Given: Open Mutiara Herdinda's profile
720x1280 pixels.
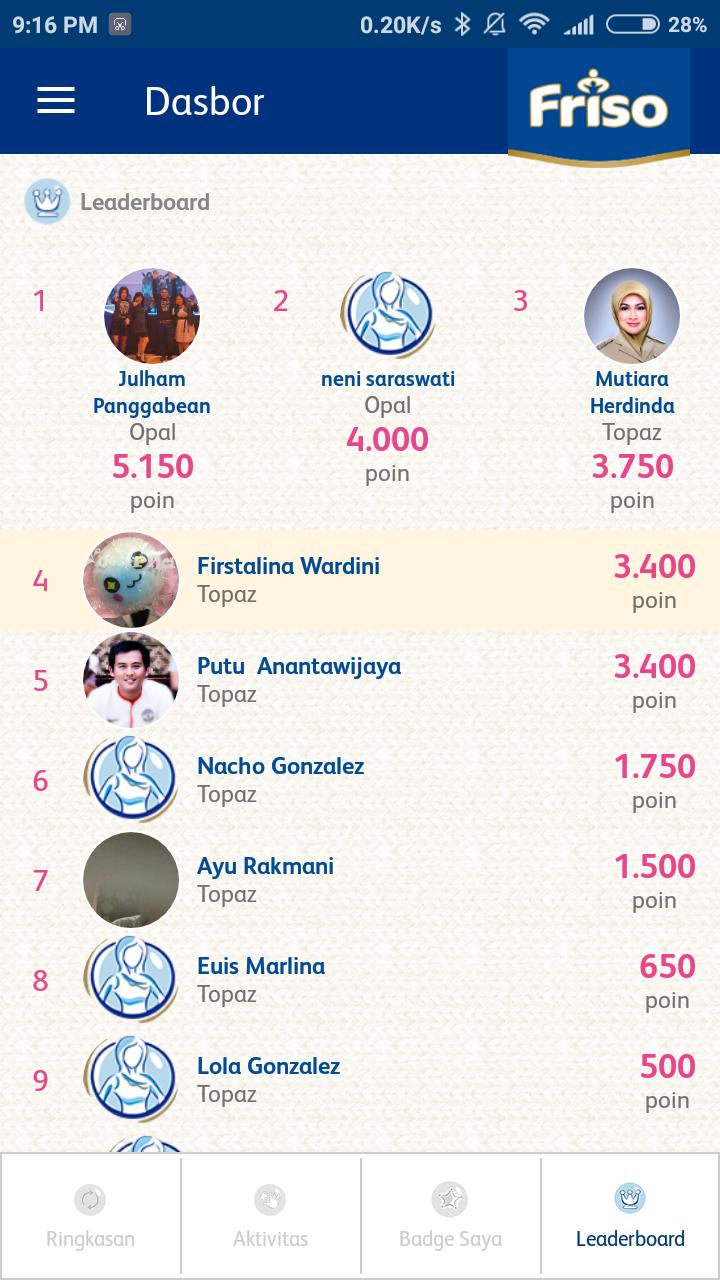Looking at the screenshot, I should (632, 317).
